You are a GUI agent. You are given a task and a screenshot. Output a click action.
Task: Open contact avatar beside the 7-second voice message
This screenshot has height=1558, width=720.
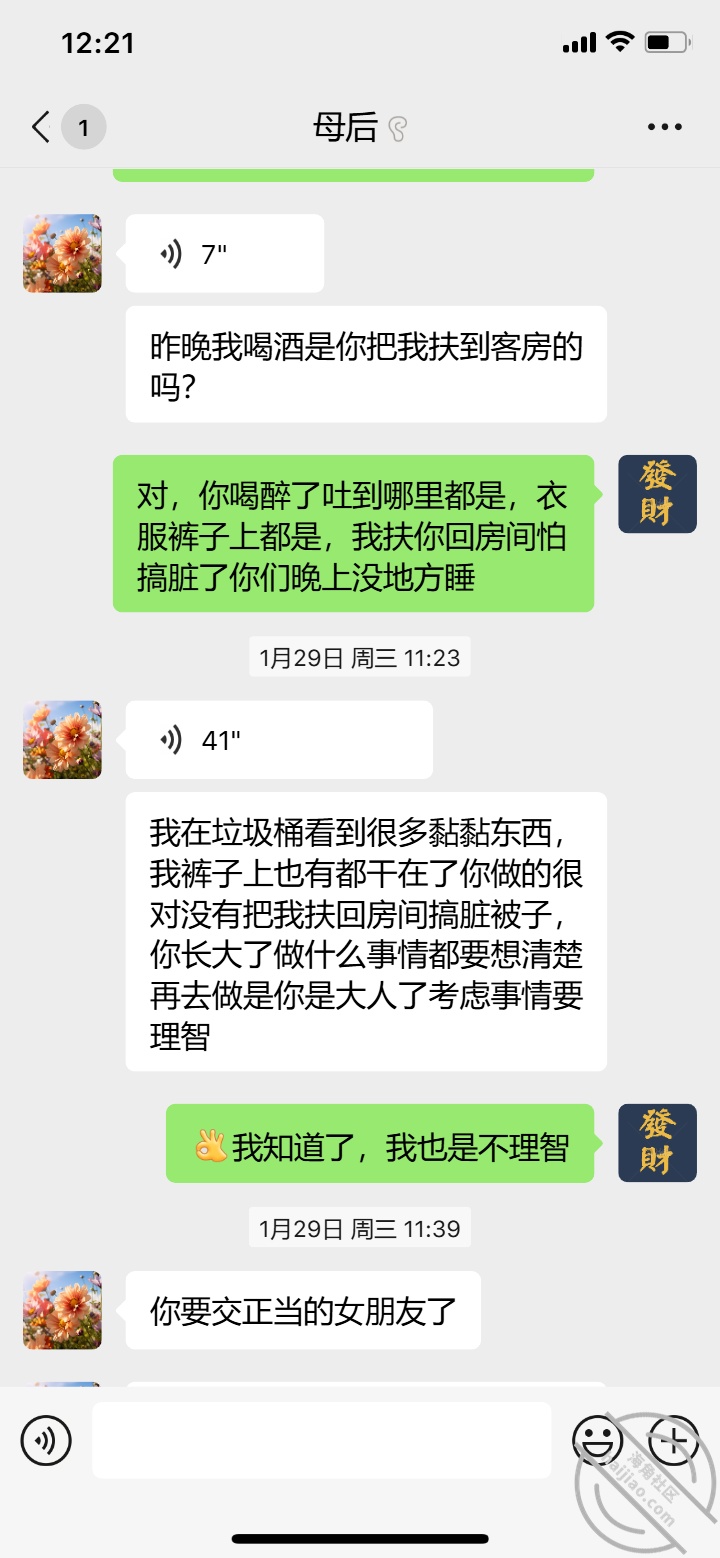[62, 253]
